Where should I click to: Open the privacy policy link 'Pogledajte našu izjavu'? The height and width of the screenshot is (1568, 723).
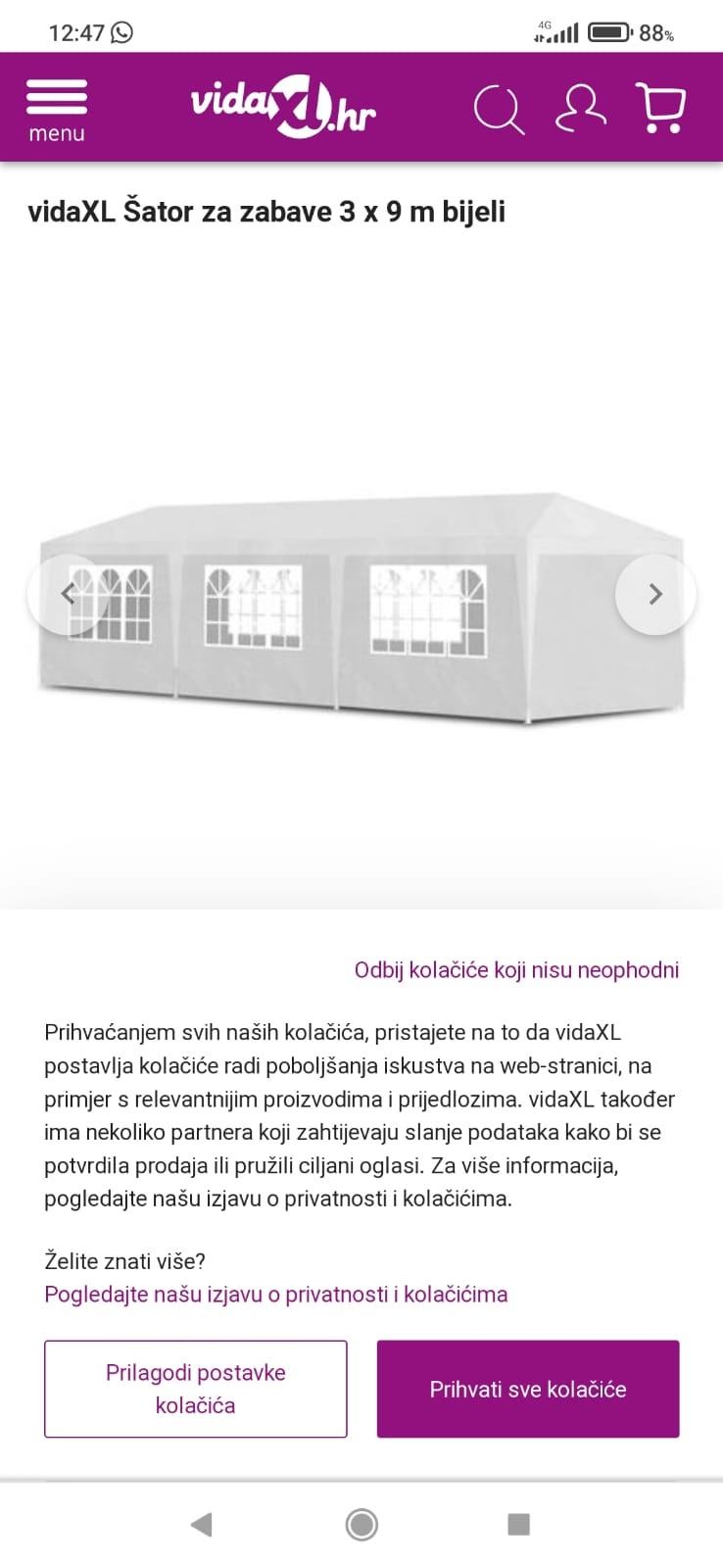[274, 1294]
